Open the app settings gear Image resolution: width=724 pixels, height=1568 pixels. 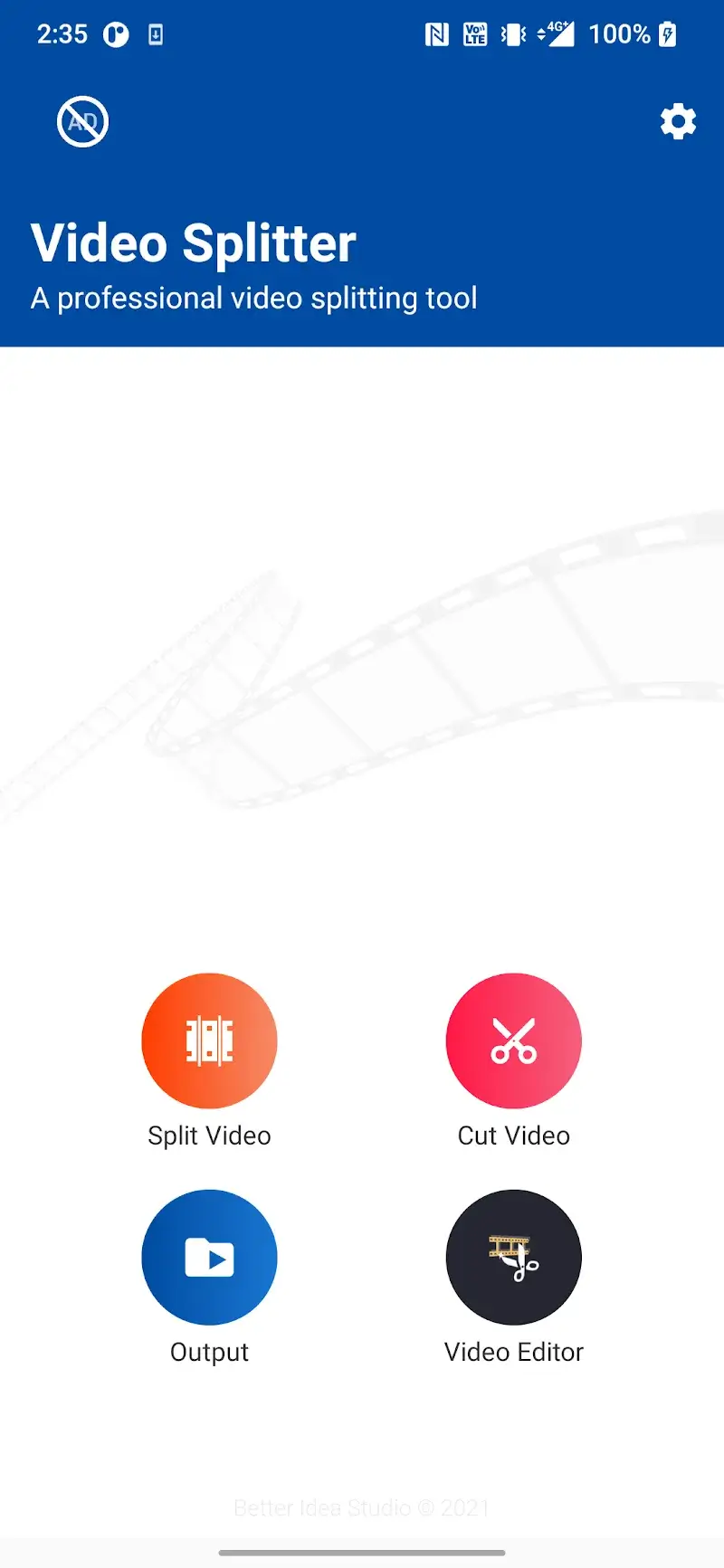click(x=678, y=121)
